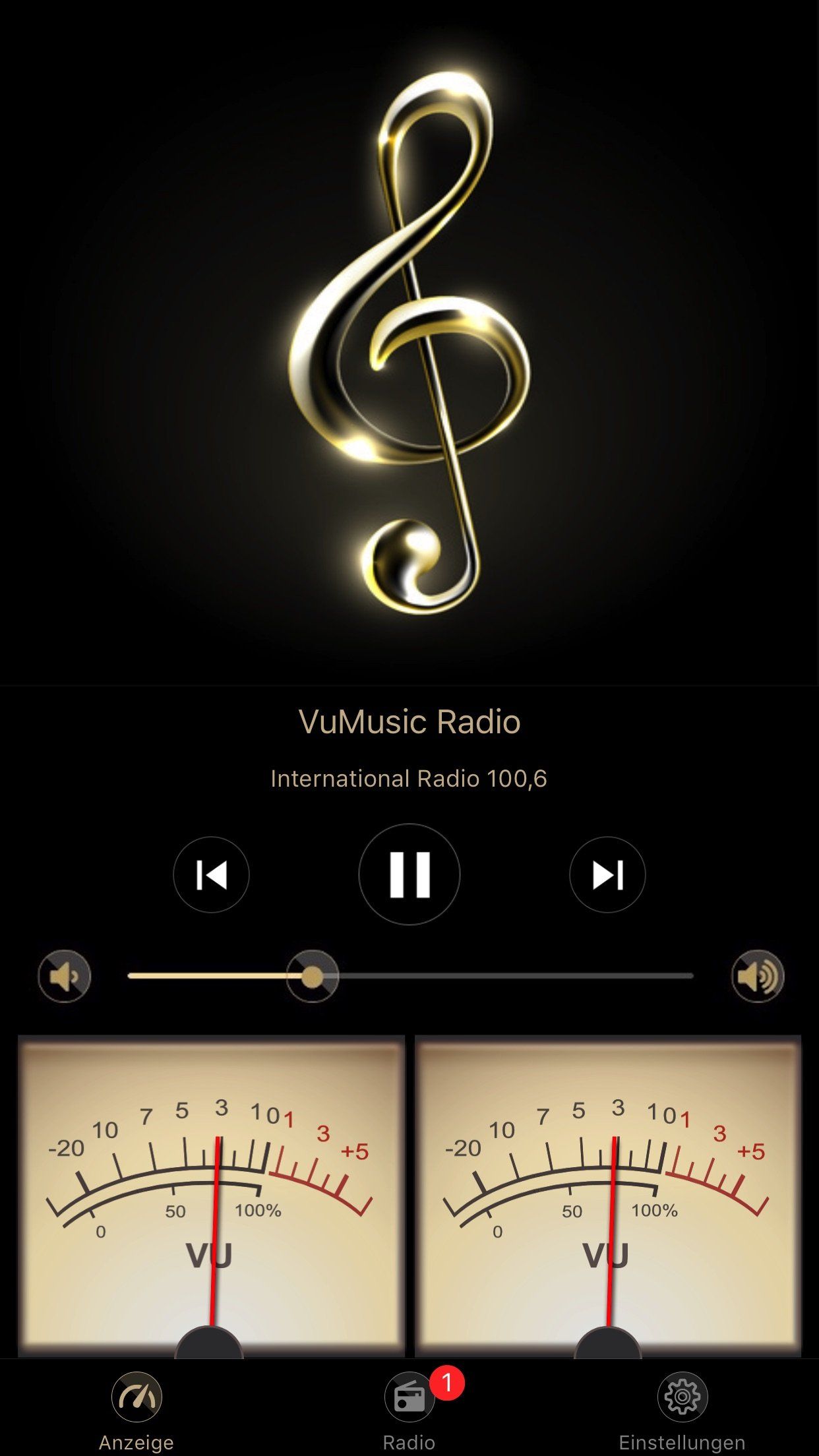Tap the low volume speaker icon

click(64, 976)
